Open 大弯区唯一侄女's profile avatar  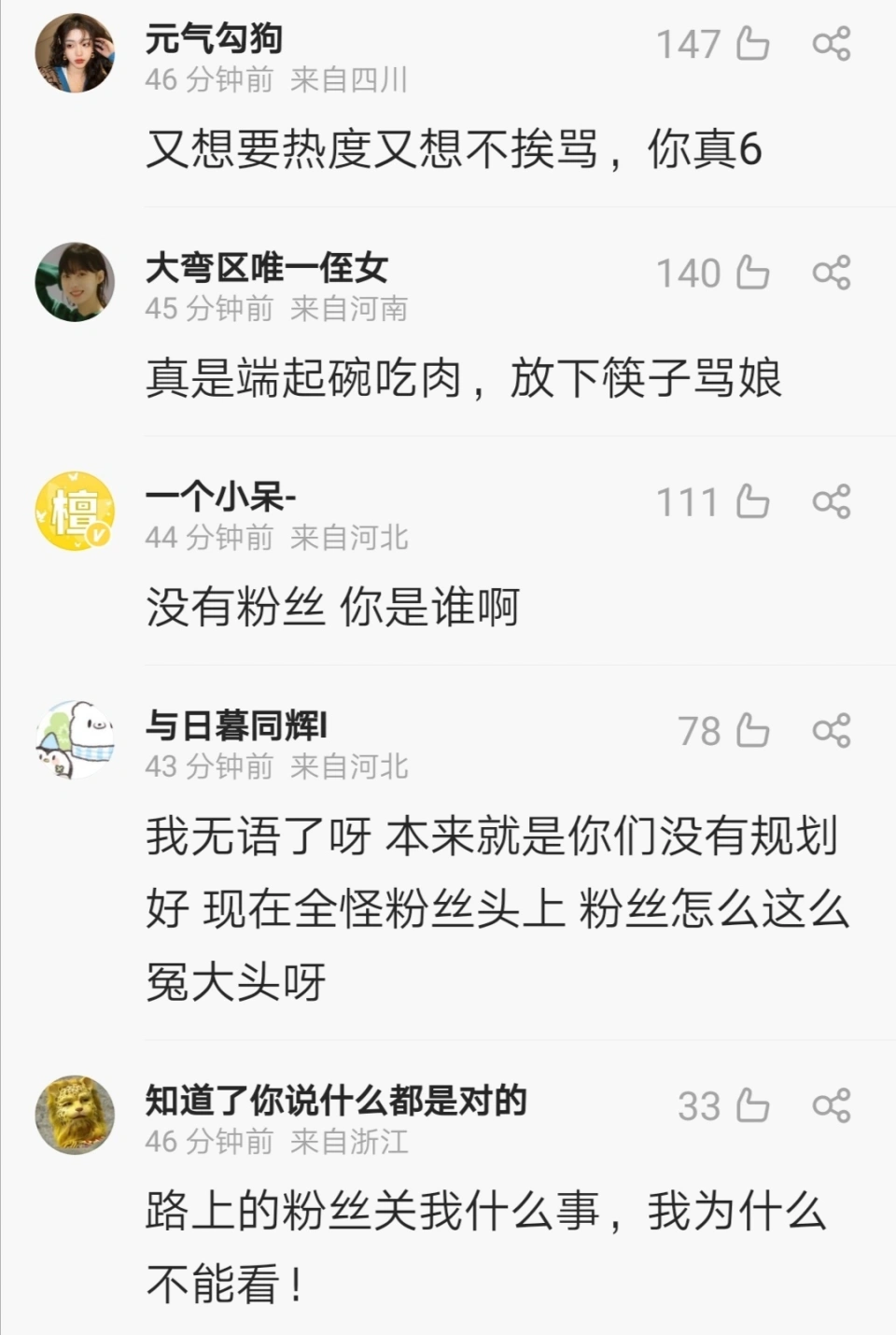tap(75, 282)
